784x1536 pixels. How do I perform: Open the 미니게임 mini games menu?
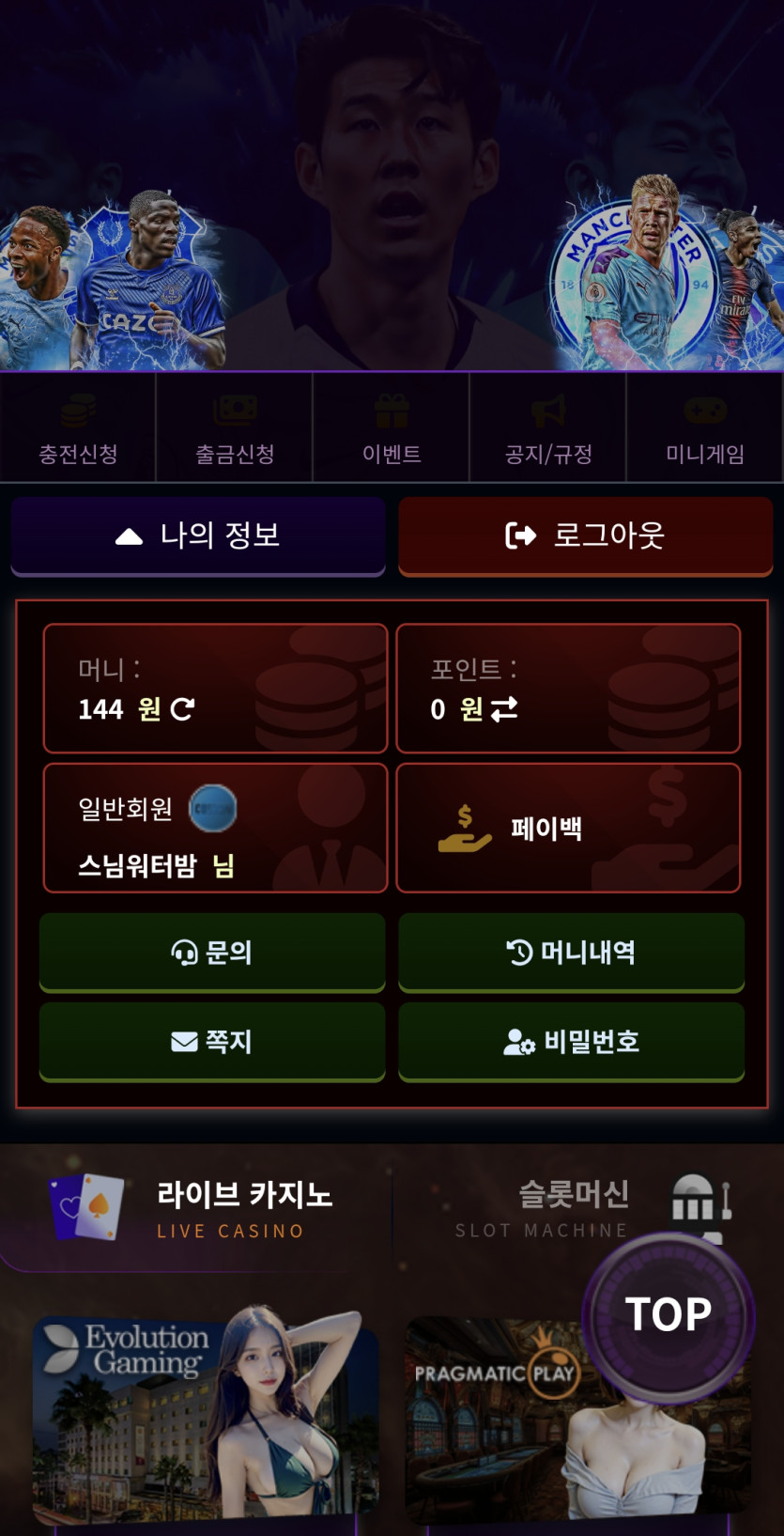click(x=705, y=428)
